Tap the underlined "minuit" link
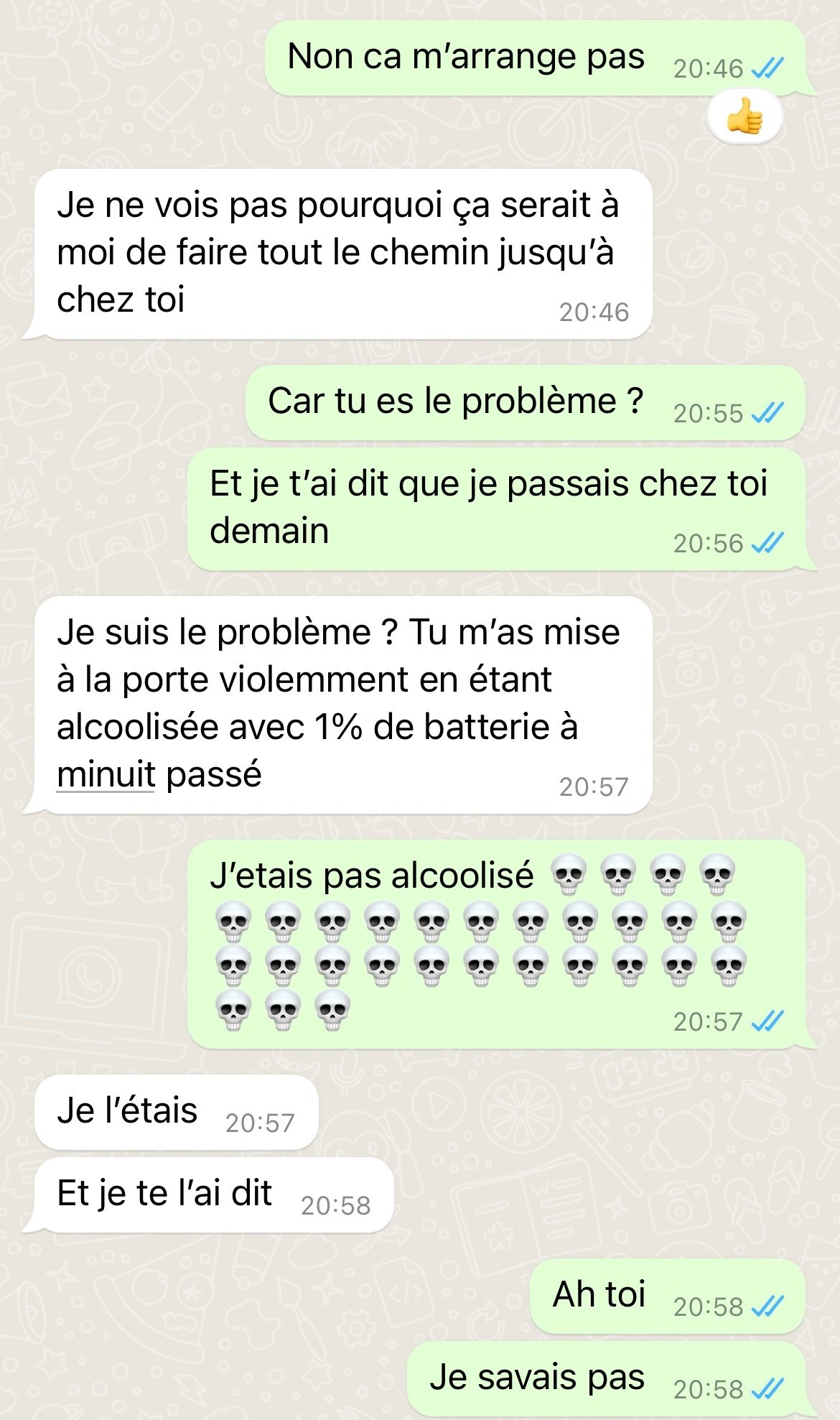 pos(106,775)
